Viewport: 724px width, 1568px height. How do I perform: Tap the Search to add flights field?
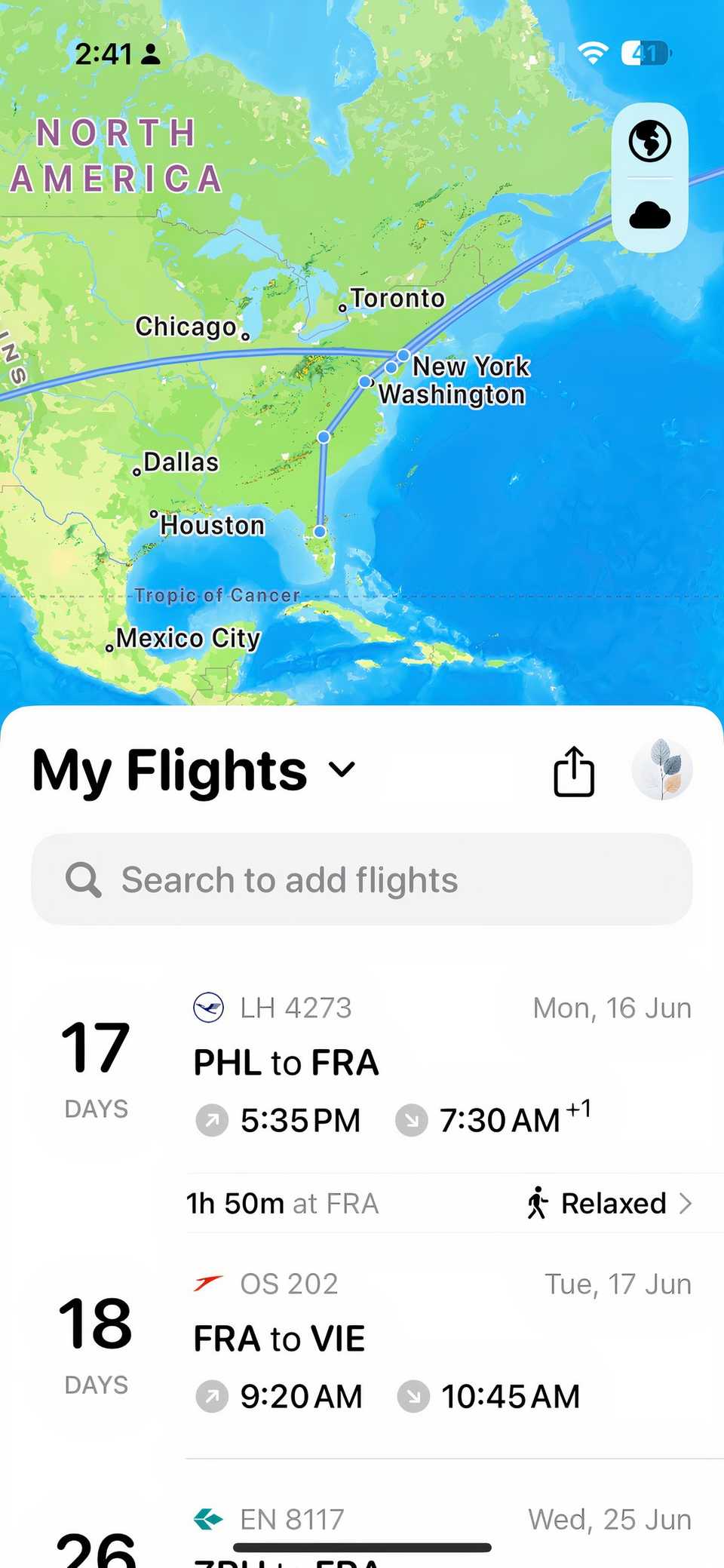[362, 879]
